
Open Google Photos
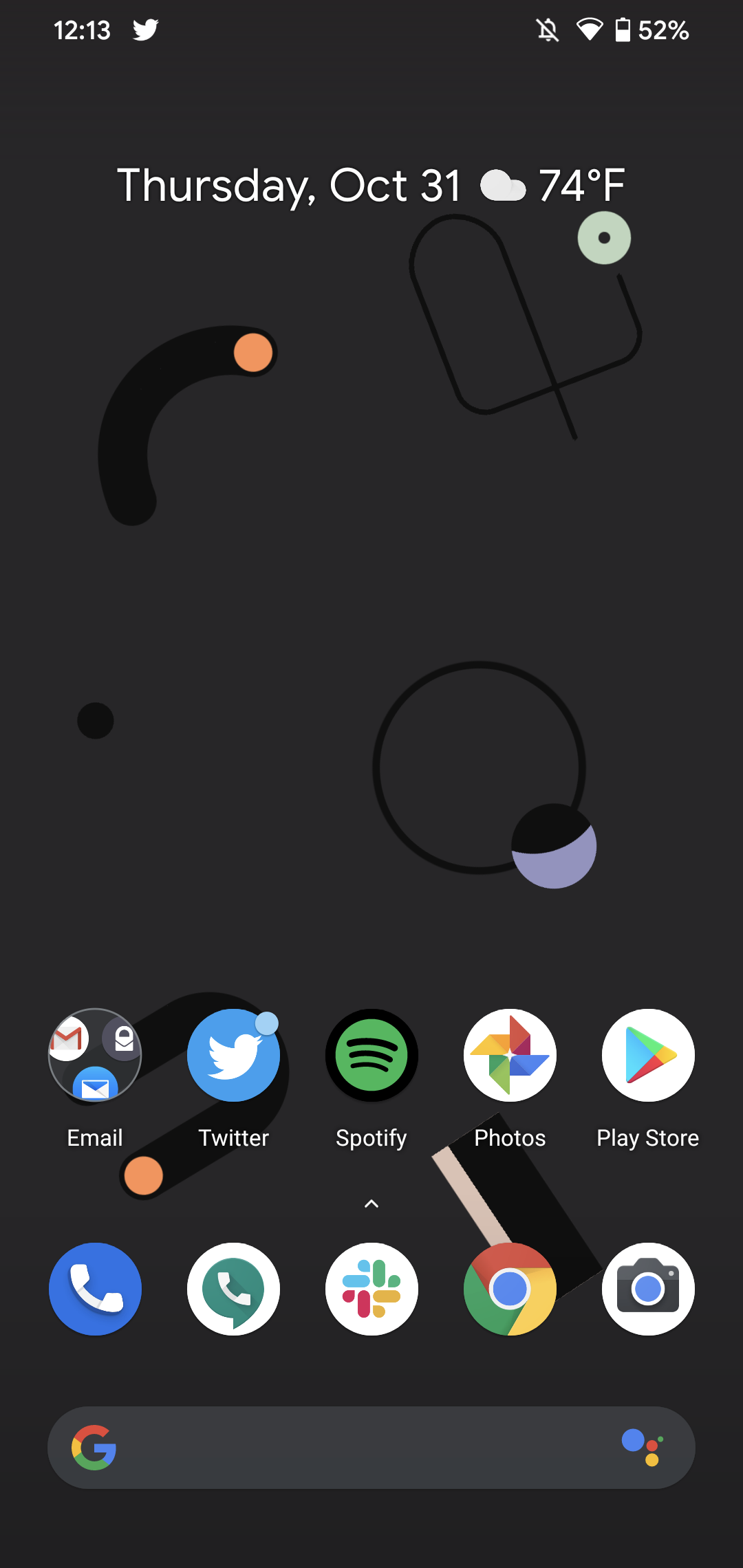pyautogui.click(x=510, y=1056)
